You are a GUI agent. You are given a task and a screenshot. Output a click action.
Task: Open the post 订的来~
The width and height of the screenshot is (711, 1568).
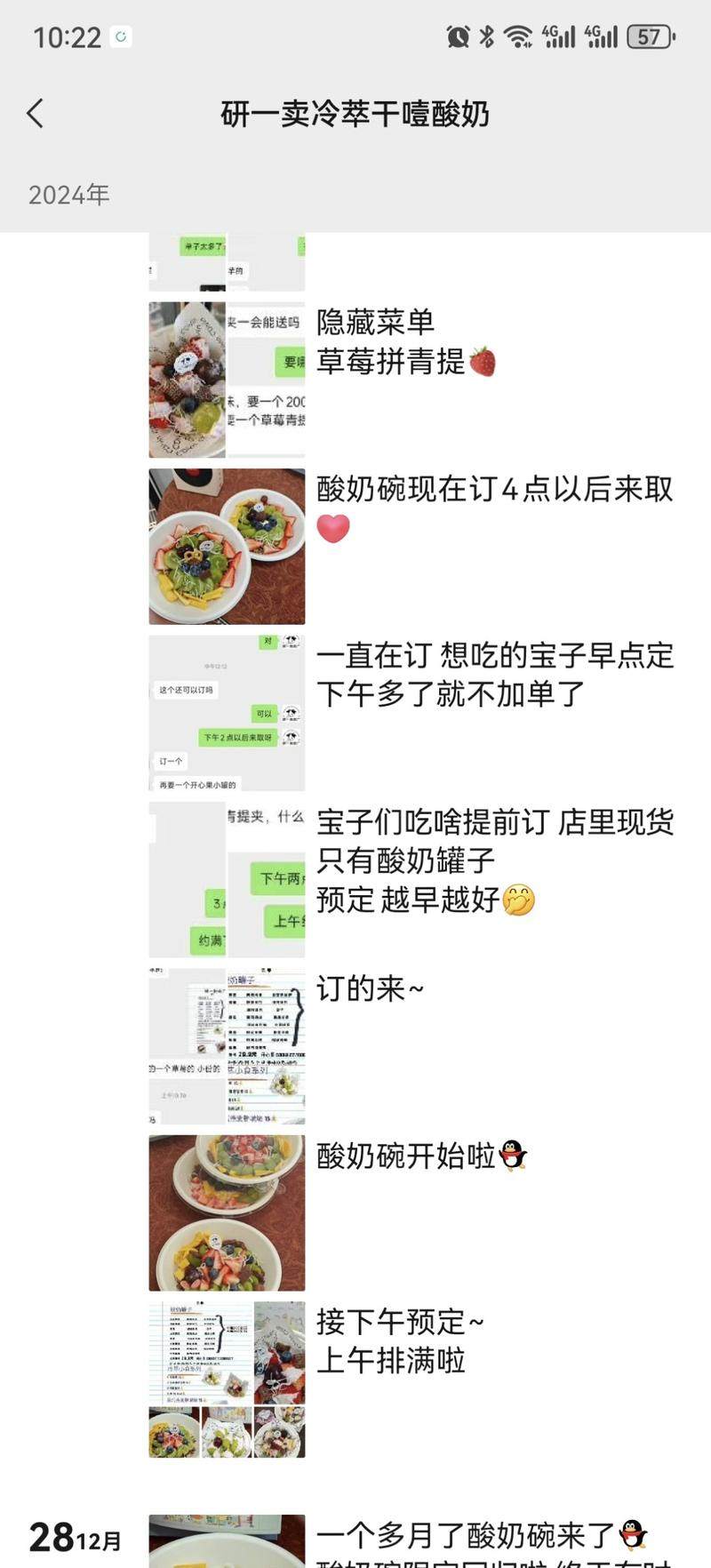[x=370, y=988]
